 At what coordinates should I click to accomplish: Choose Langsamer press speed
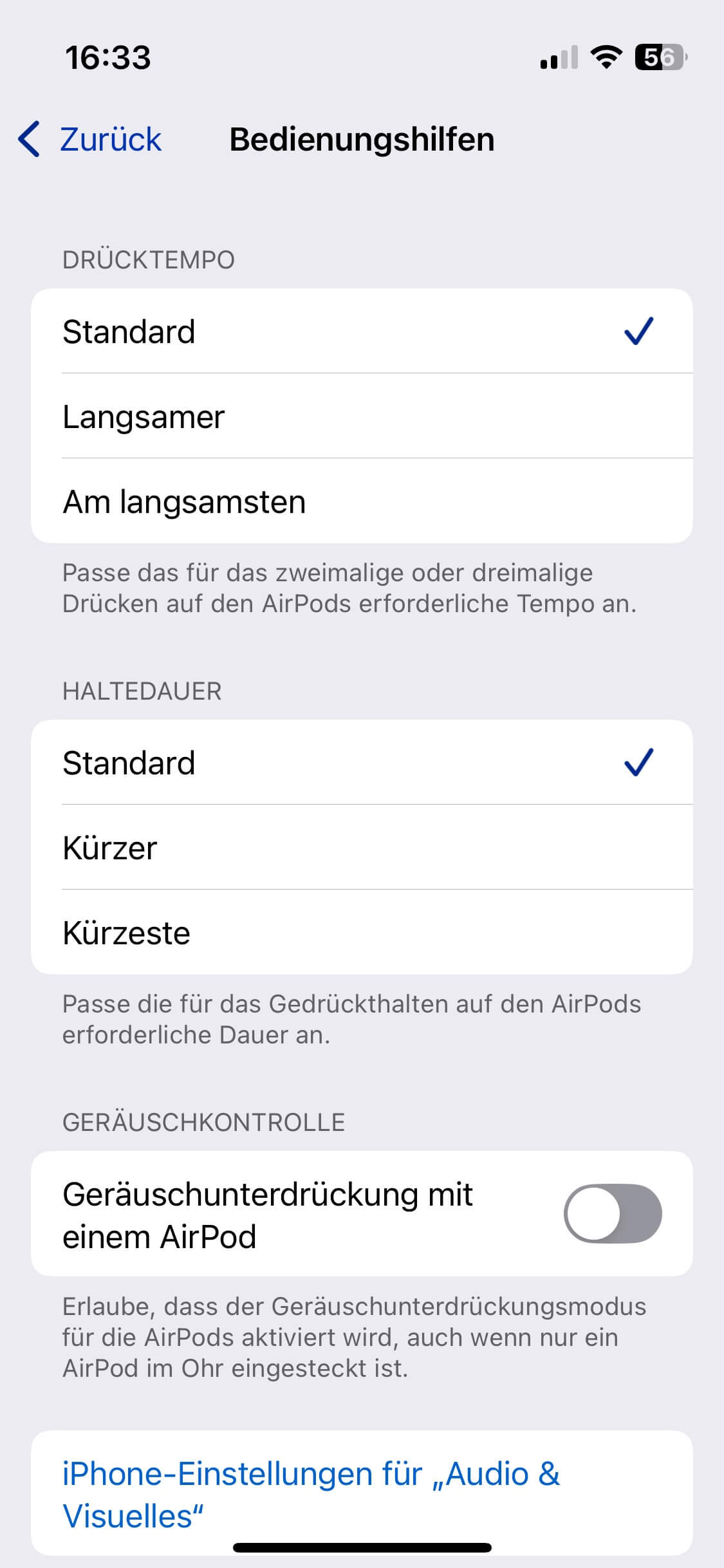tap(360, 416)
